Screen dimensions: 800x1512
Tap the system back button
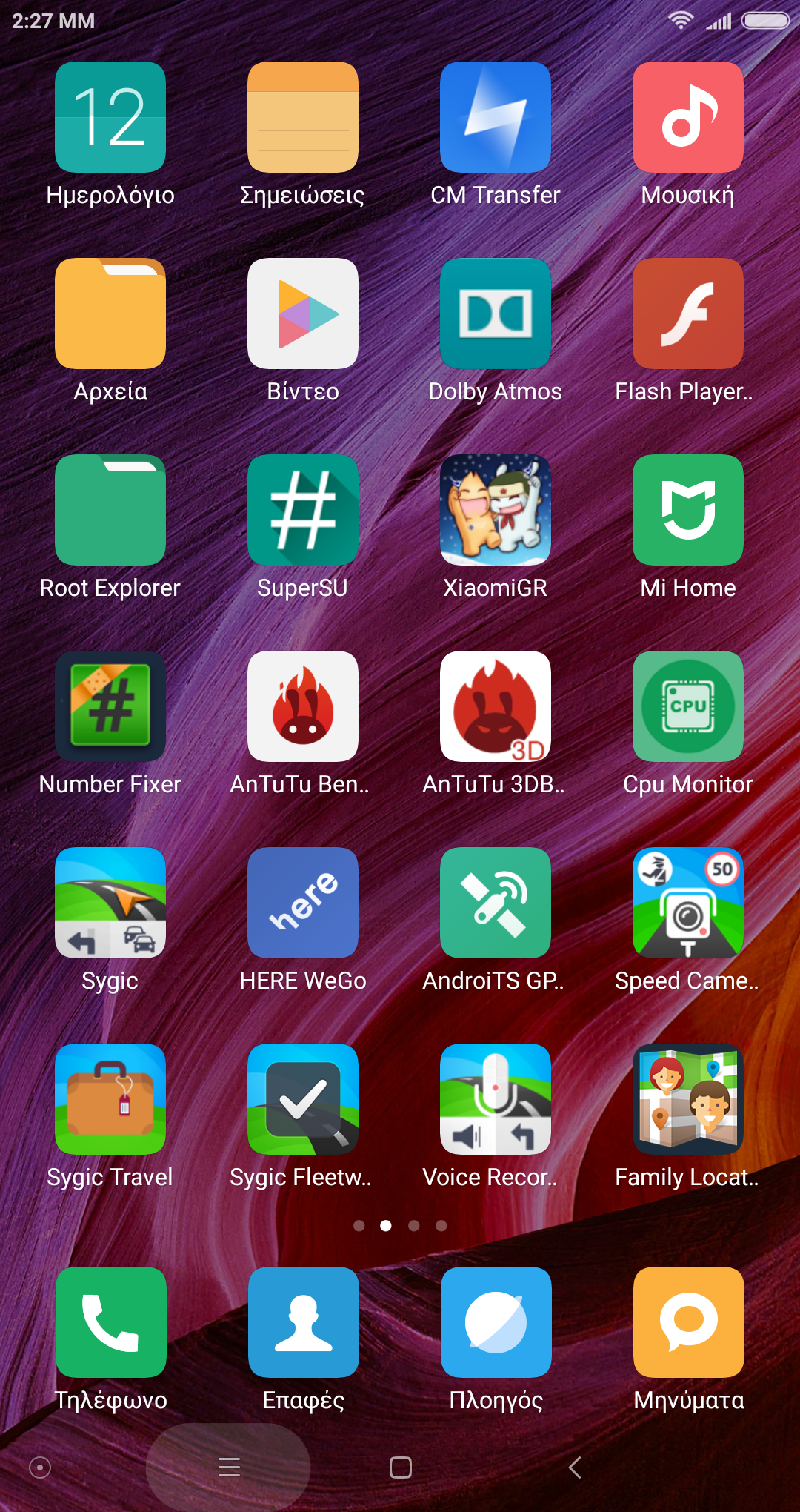(575, 1468)
